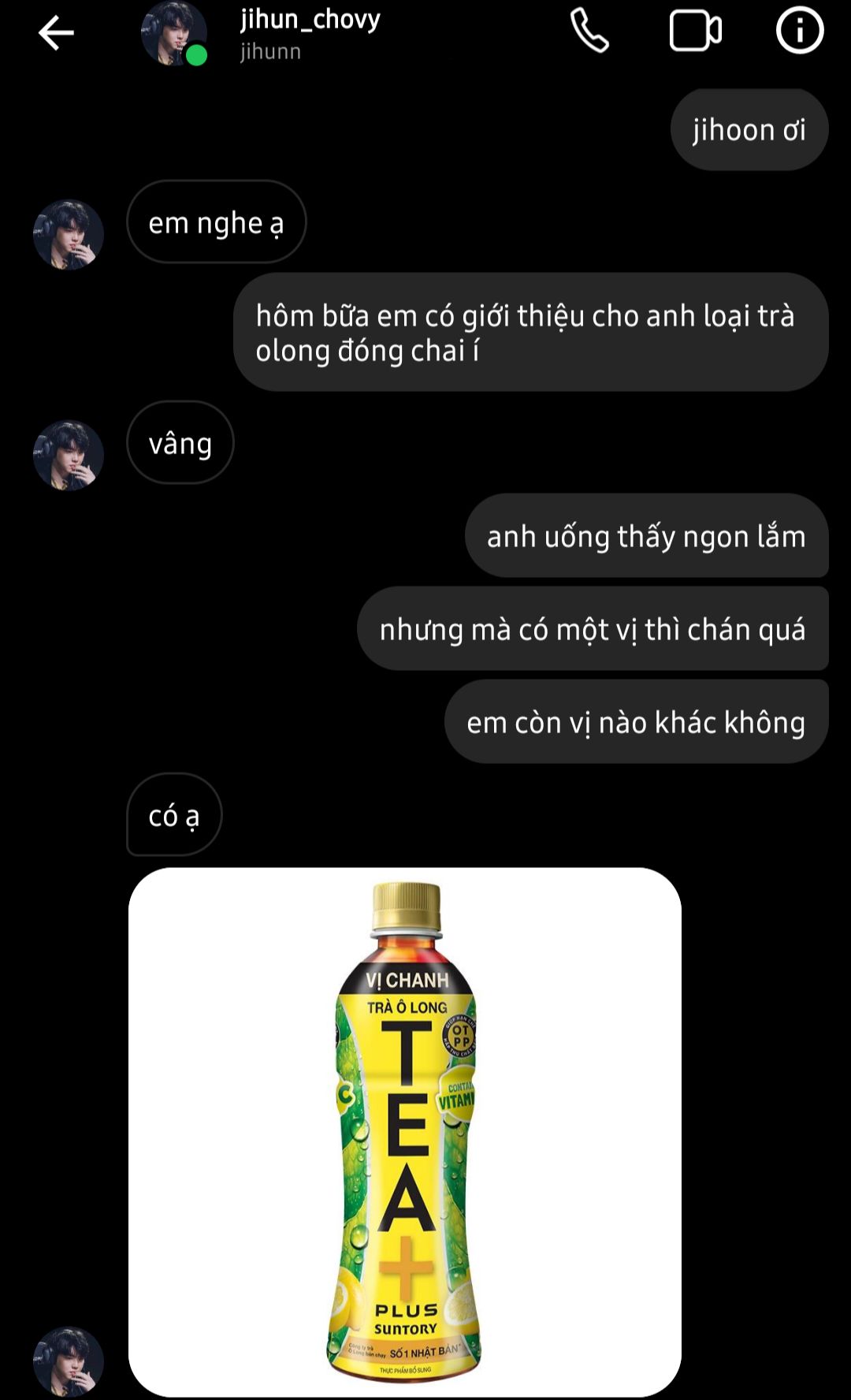This screenshot has height=1400, width=851.
Task: Start a video call with jihun_chovy
Action: pyautogui.click(x=695, y=32)
